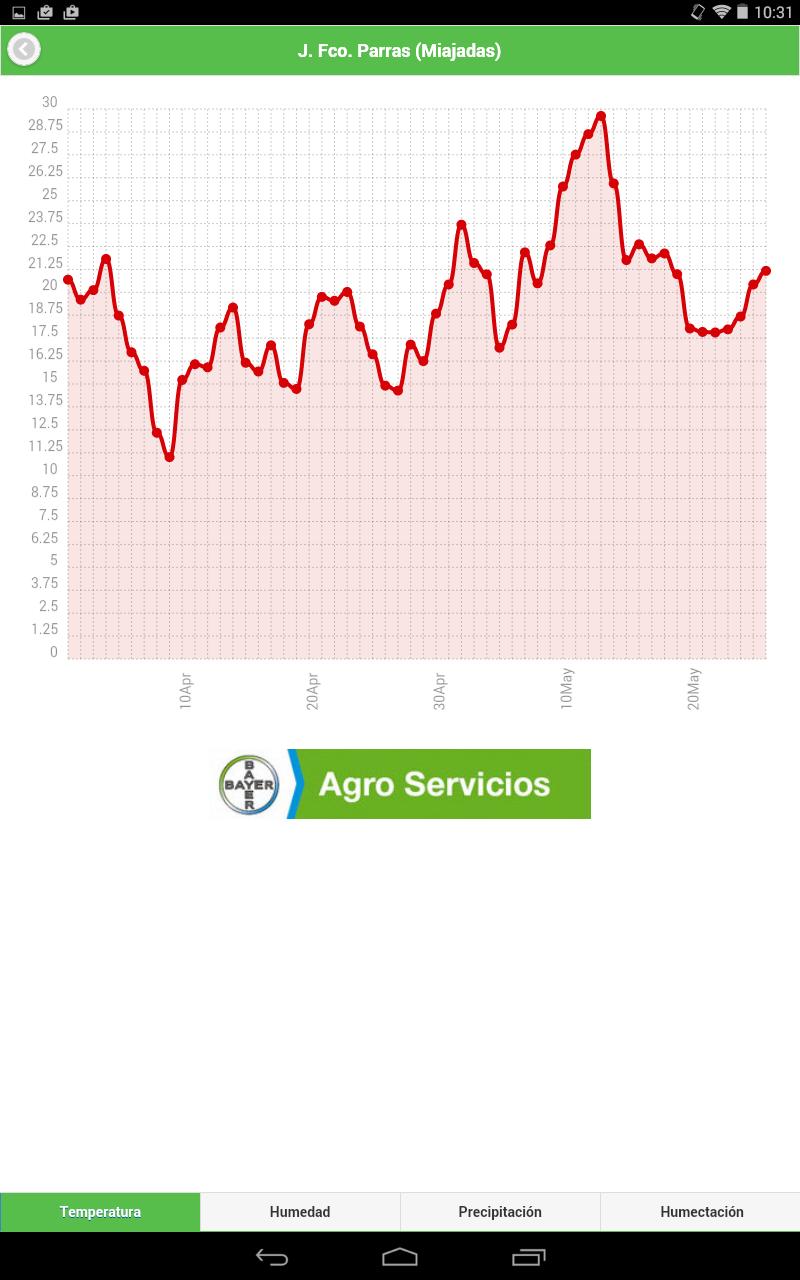The height and width of the screenshot is (1280, 800).
Task: Switch to the Humedad tab
Action: point(300,1211)
